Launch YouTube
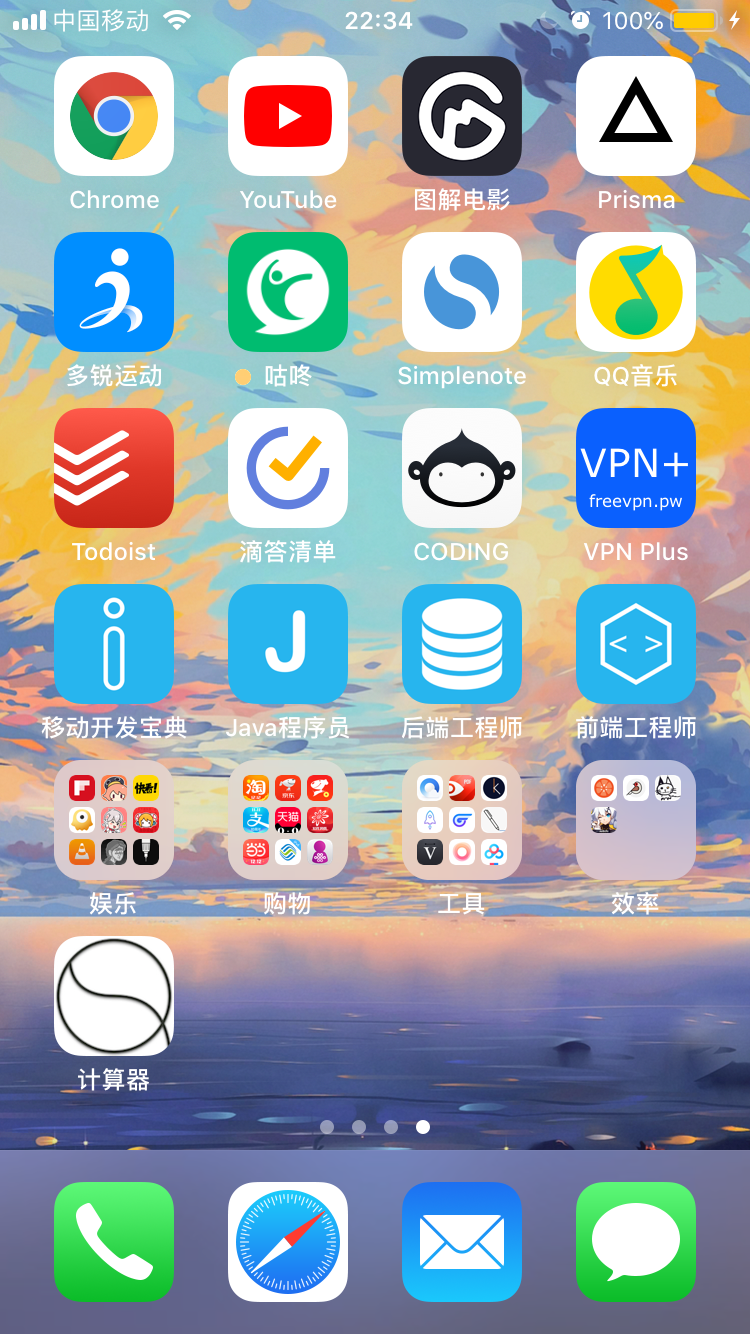The width and height of the screenshot is (750, 1334). [288, 116]
